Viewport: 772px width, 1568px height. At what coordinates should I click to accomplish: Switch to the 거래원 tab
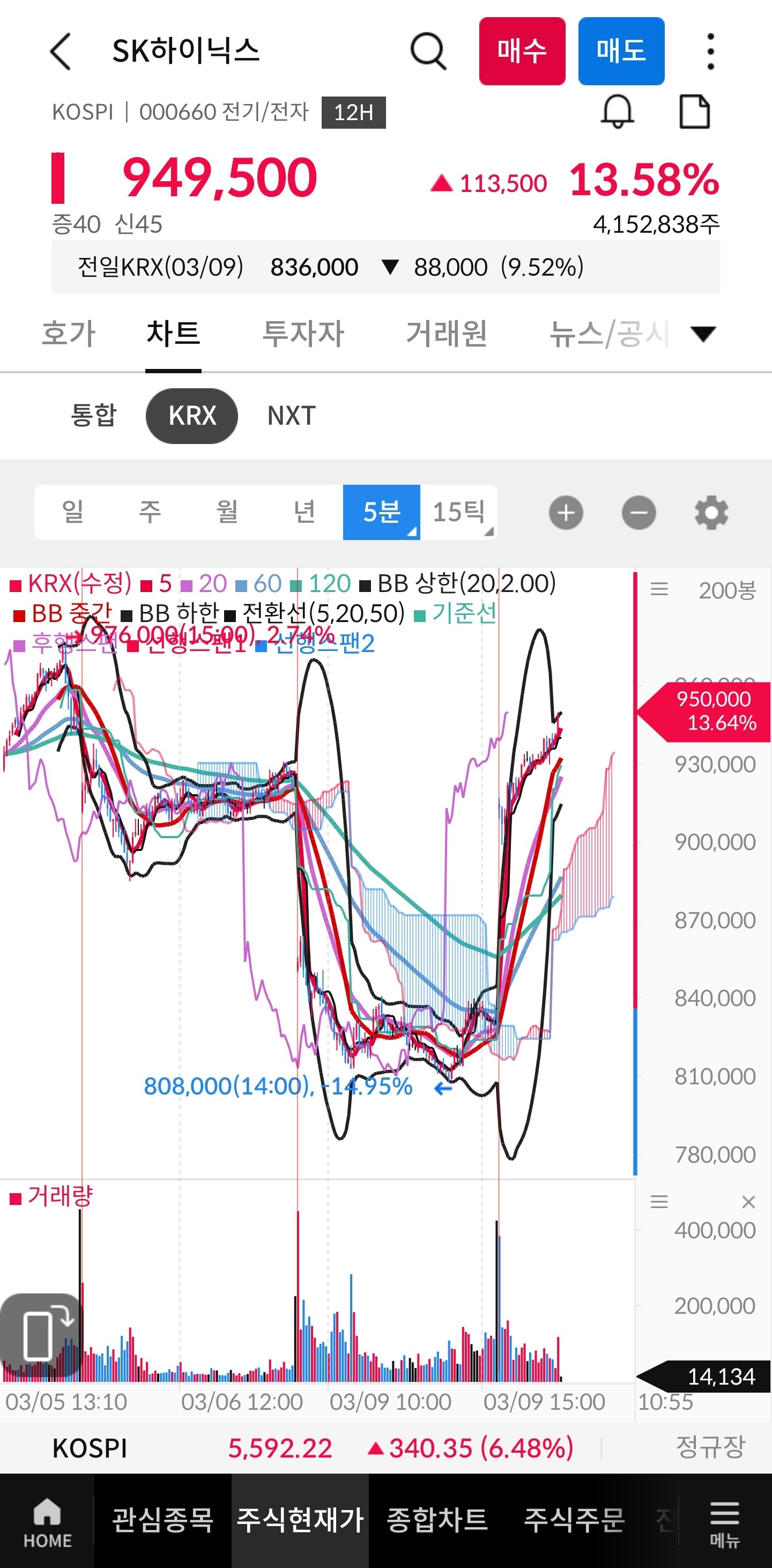[x=447, y=334]
